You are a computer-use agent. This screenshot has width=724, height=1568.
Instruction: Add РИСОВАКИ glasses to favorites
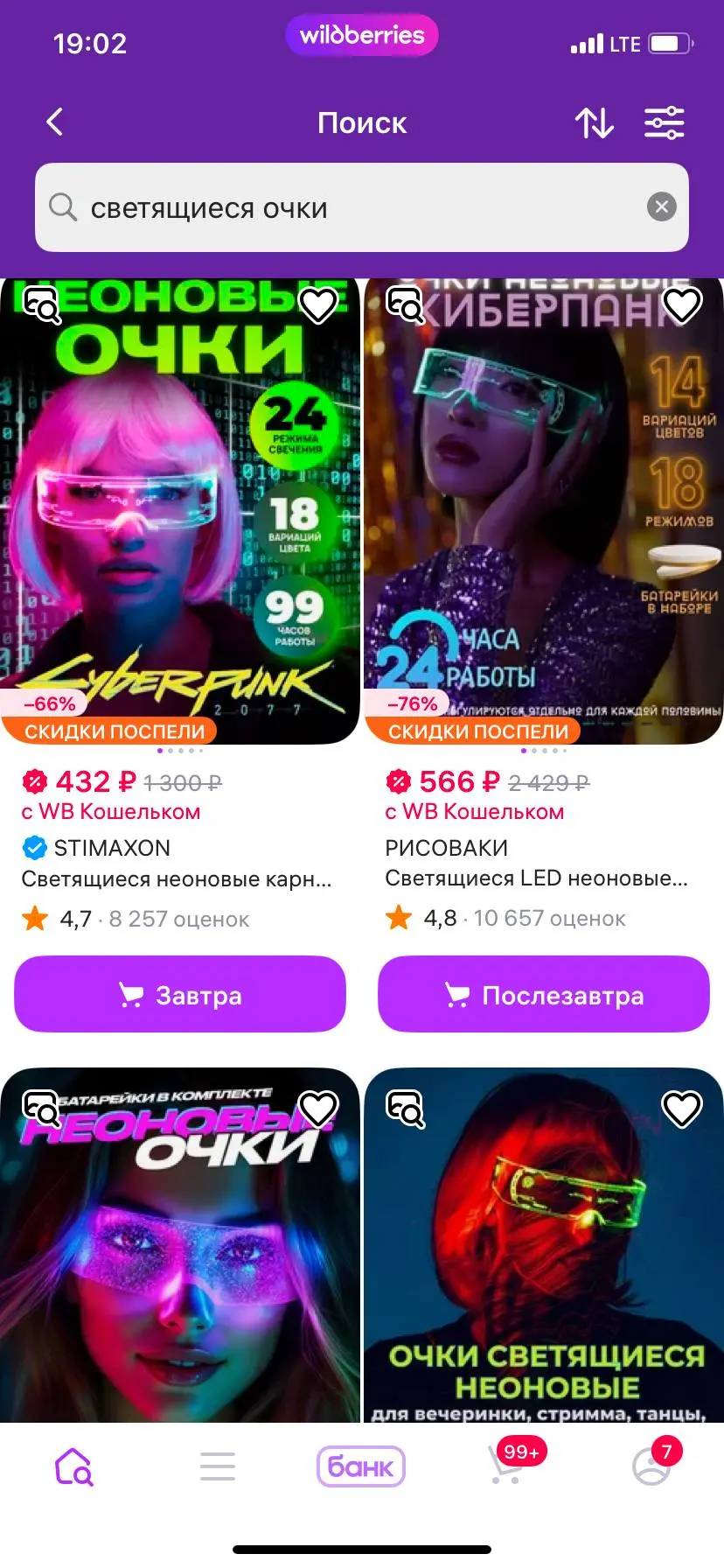(x=682, y=305)
